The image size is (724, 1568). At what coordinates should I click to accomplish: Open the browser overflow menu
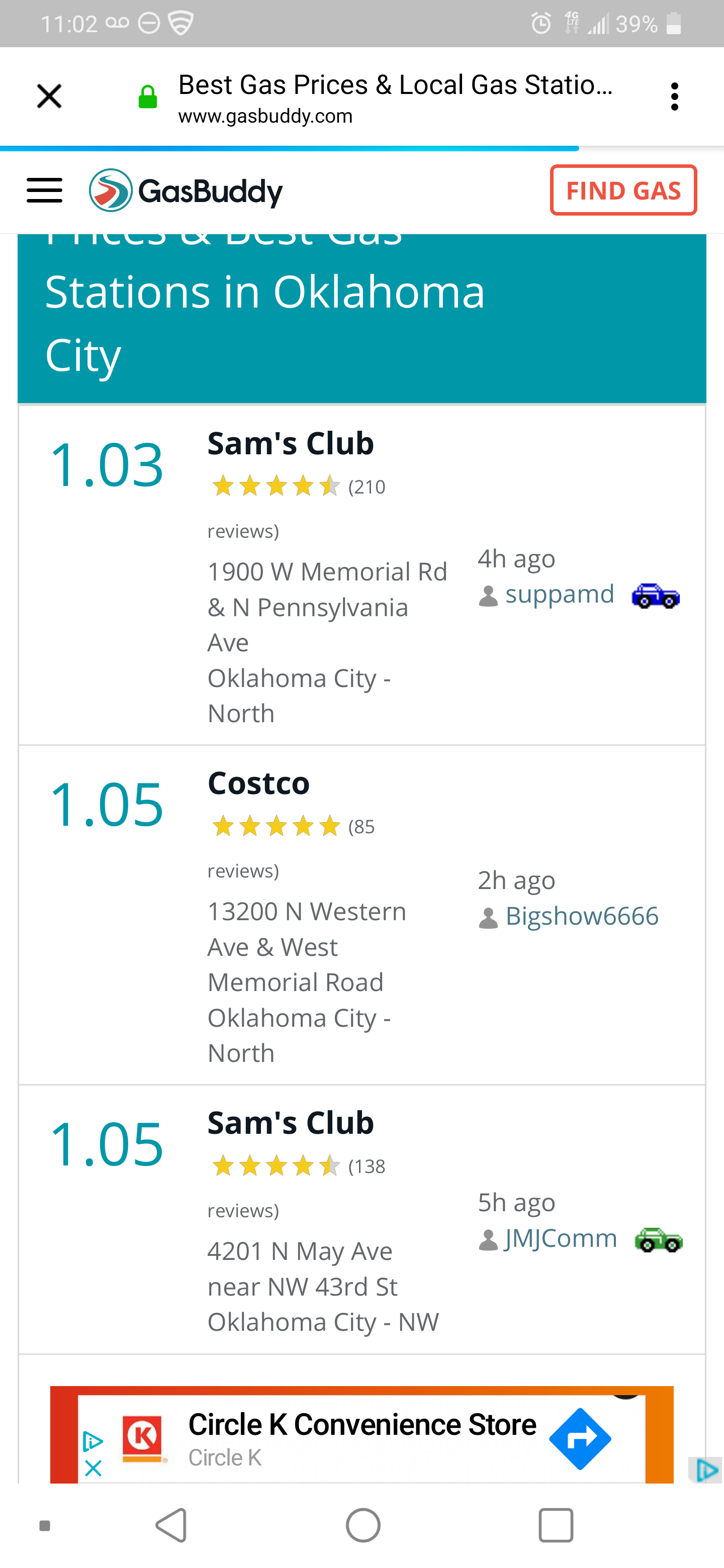[674, 96]
